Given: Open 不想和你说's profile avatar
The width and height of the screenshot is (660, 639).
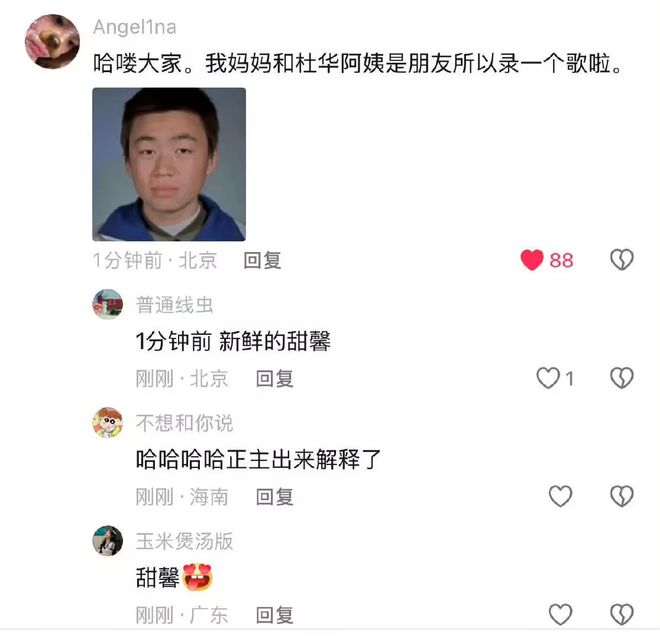Looking at the screenshot, I should pyautogui.click(x=107, y=423).
